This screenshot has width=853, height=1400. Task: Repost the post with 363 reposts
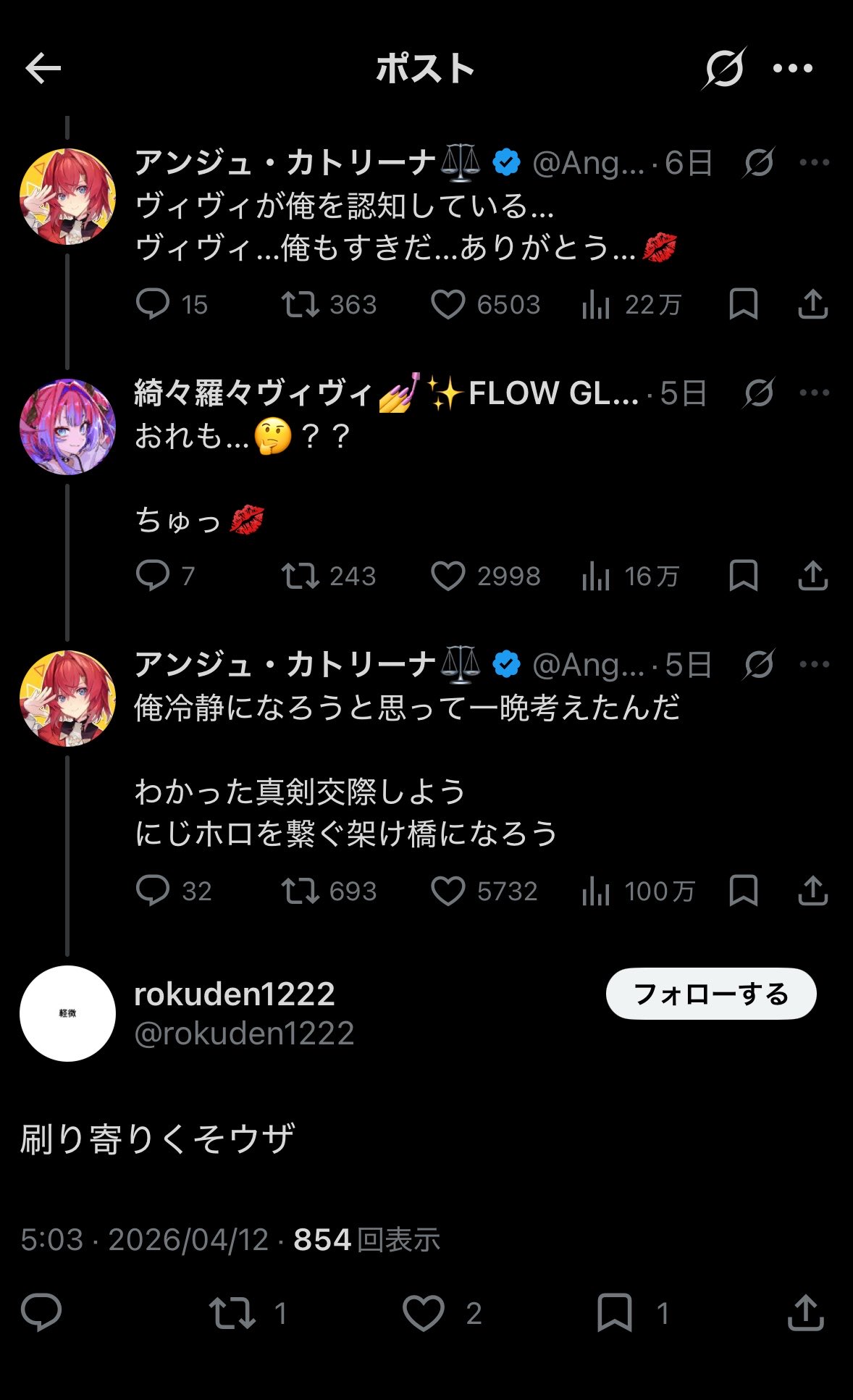(x=300, y=305)
